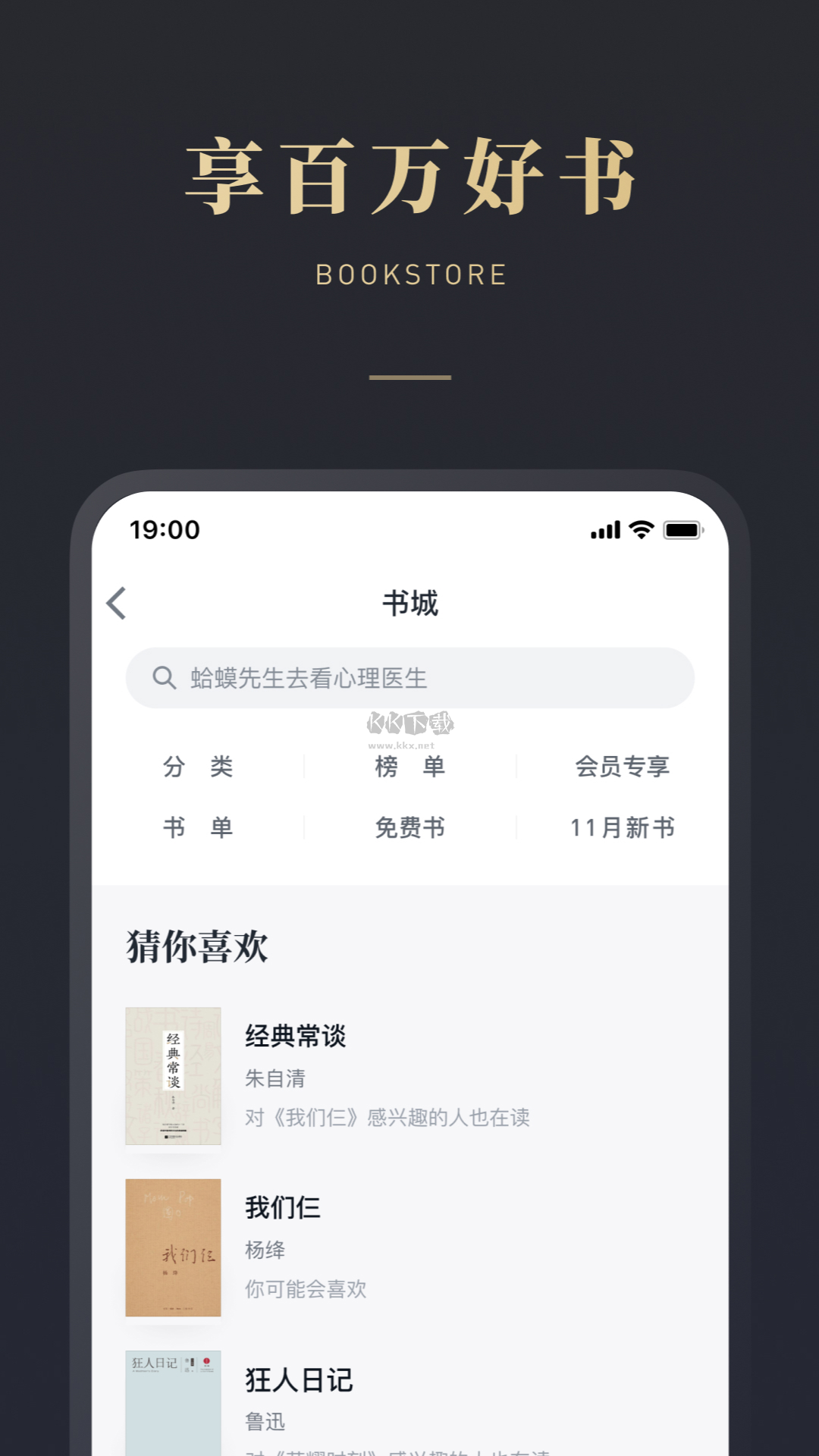819x1456 pixels.
Task: Tap the search field showing 蛤蟆先生去看心理医生
Action: pos(410,678)
